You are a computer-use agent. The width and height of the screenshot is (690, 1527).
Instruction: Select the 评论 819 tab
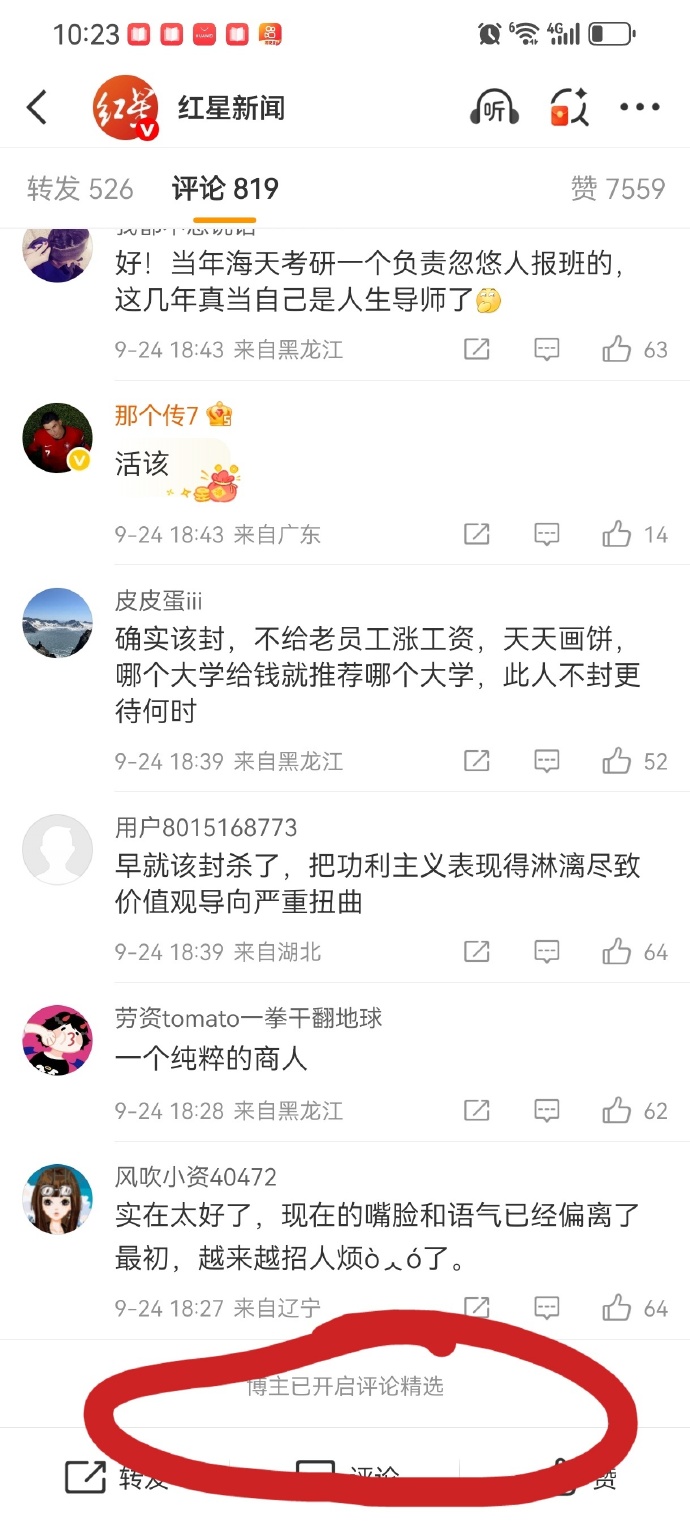click(225, 188)
